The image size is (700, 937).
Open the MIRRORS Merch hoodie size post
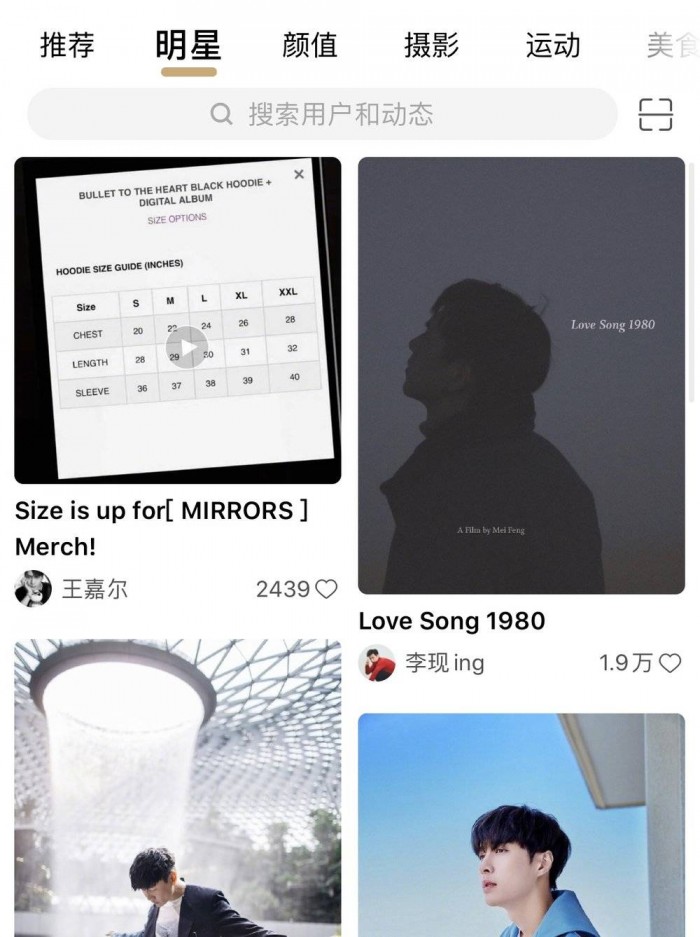point(178,320)
